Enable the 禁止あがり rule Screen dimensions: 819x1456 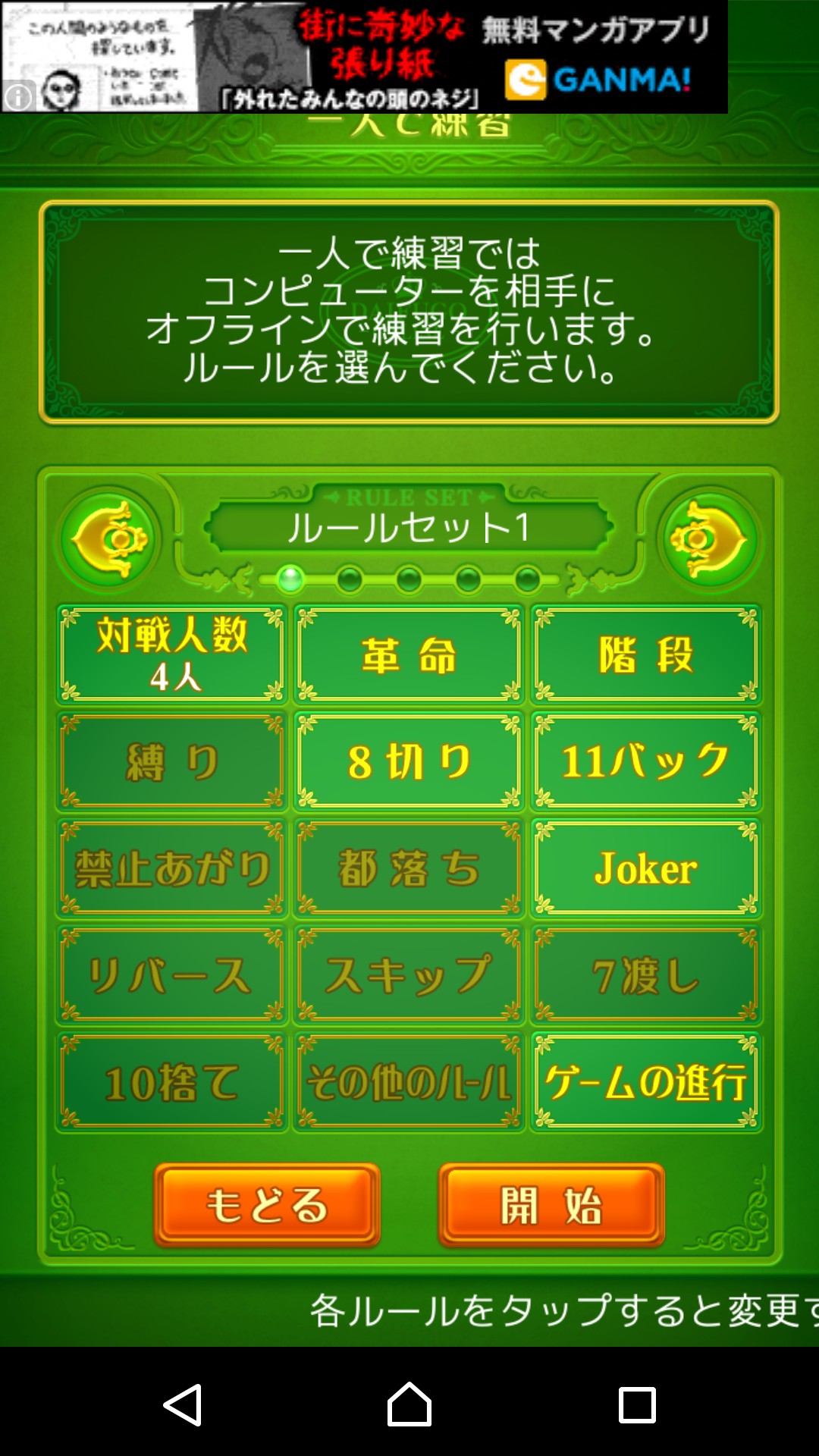(x=172, y=868)
